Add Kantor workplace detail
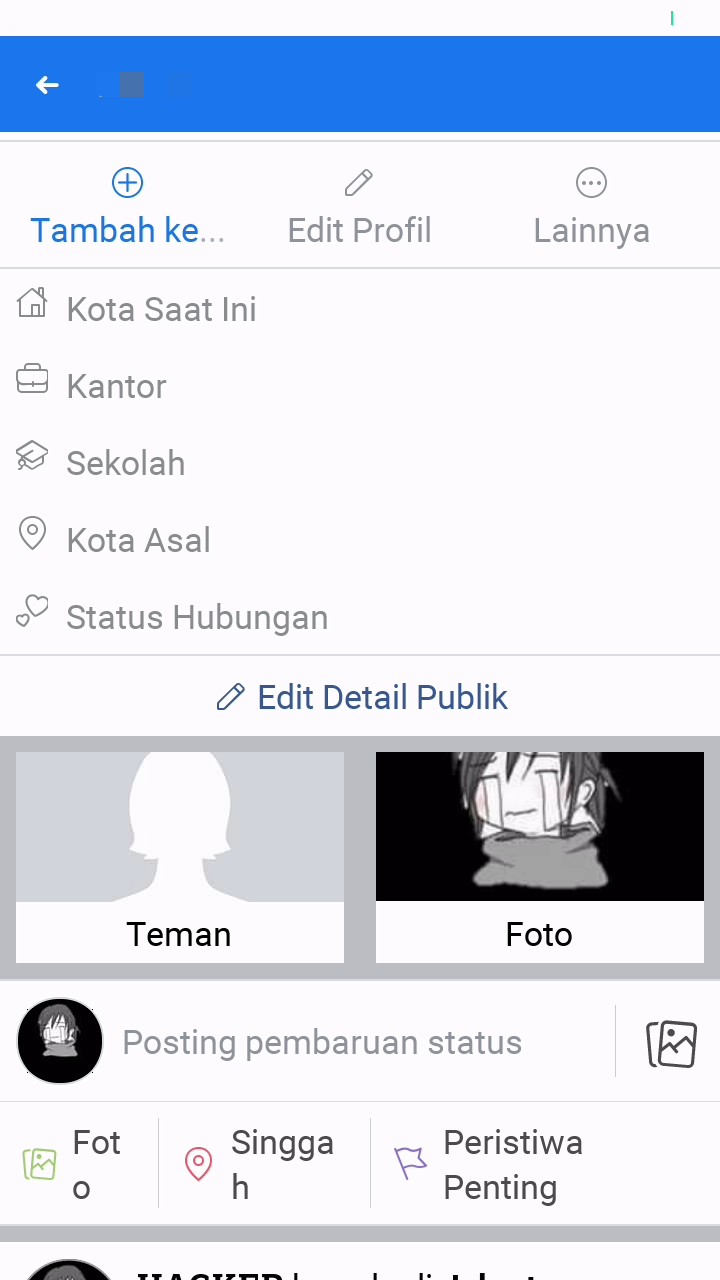 tap(116, 386)
